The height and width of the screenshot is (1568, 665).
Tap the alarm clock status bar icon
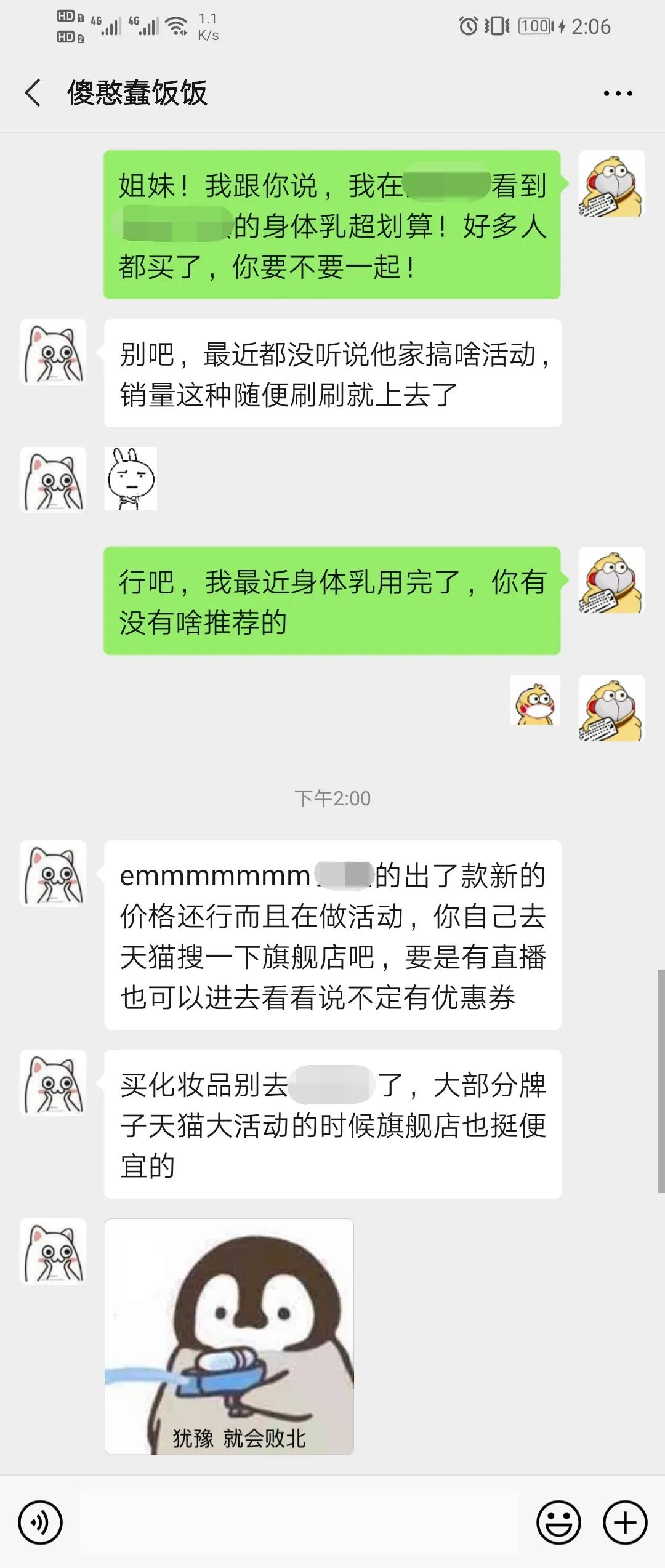(469, 26)
